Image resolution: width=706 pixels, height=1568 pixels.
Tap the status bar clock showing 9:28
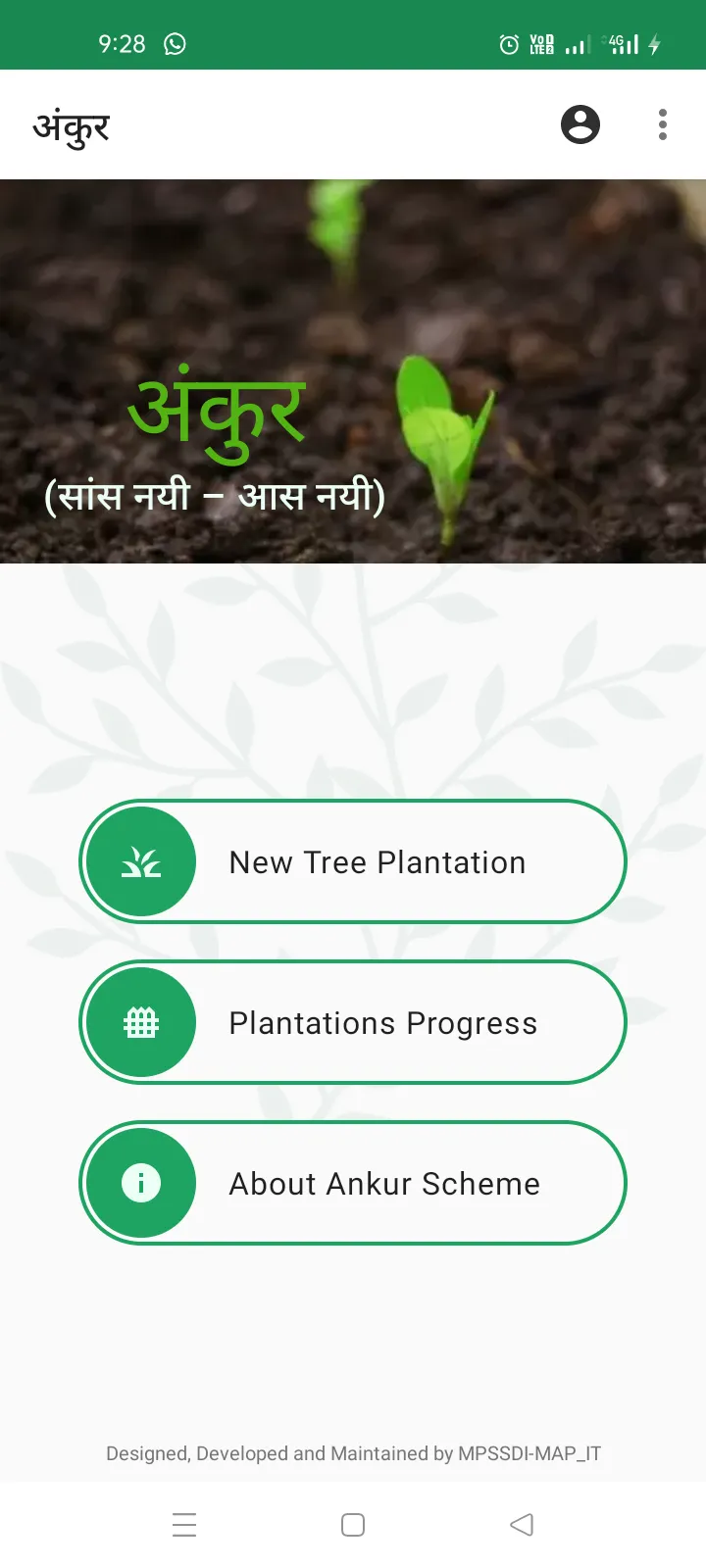(x=122, y=44)
